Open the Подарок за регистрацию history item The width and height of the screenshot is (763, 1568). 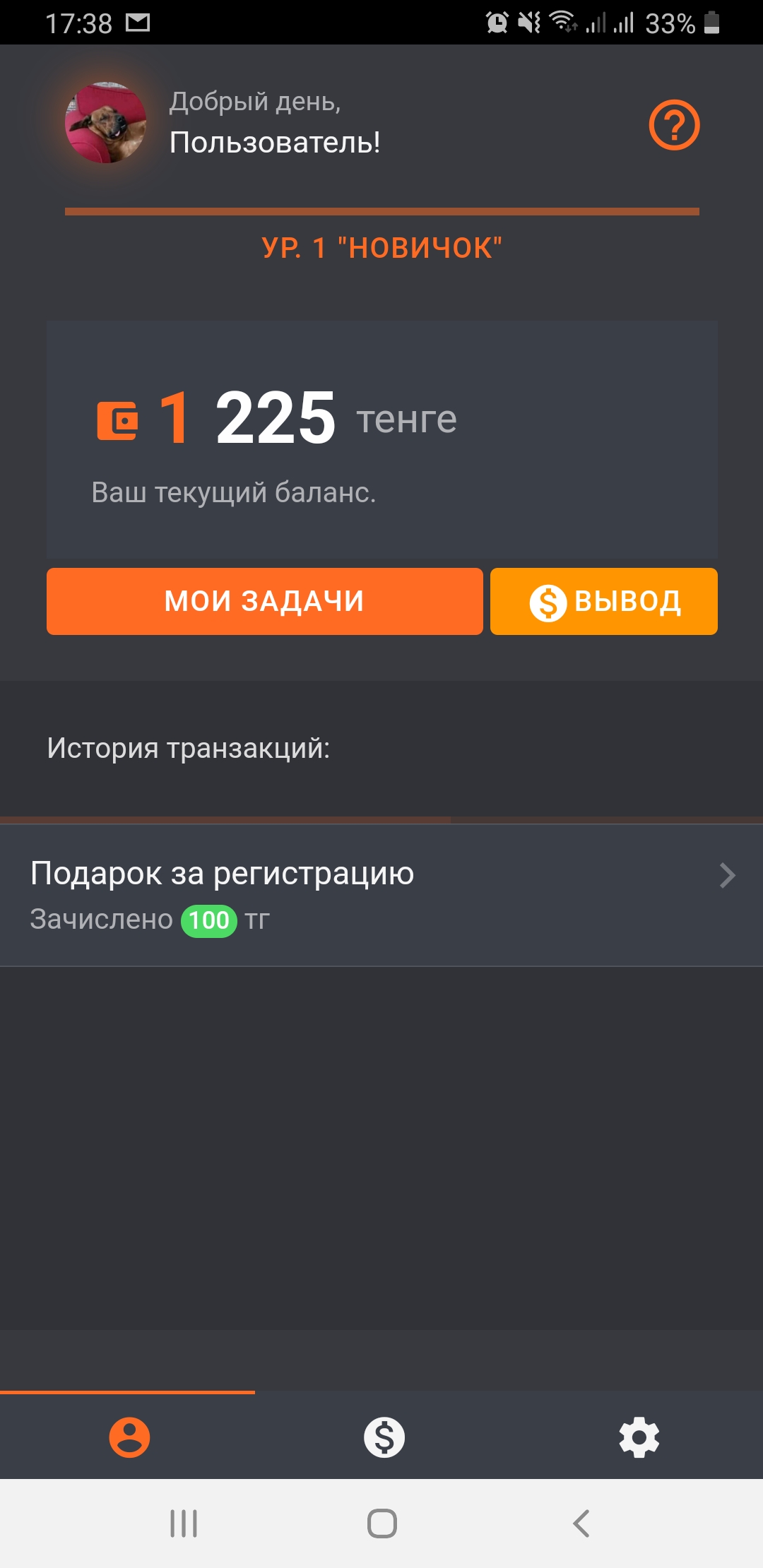[223, 874]
